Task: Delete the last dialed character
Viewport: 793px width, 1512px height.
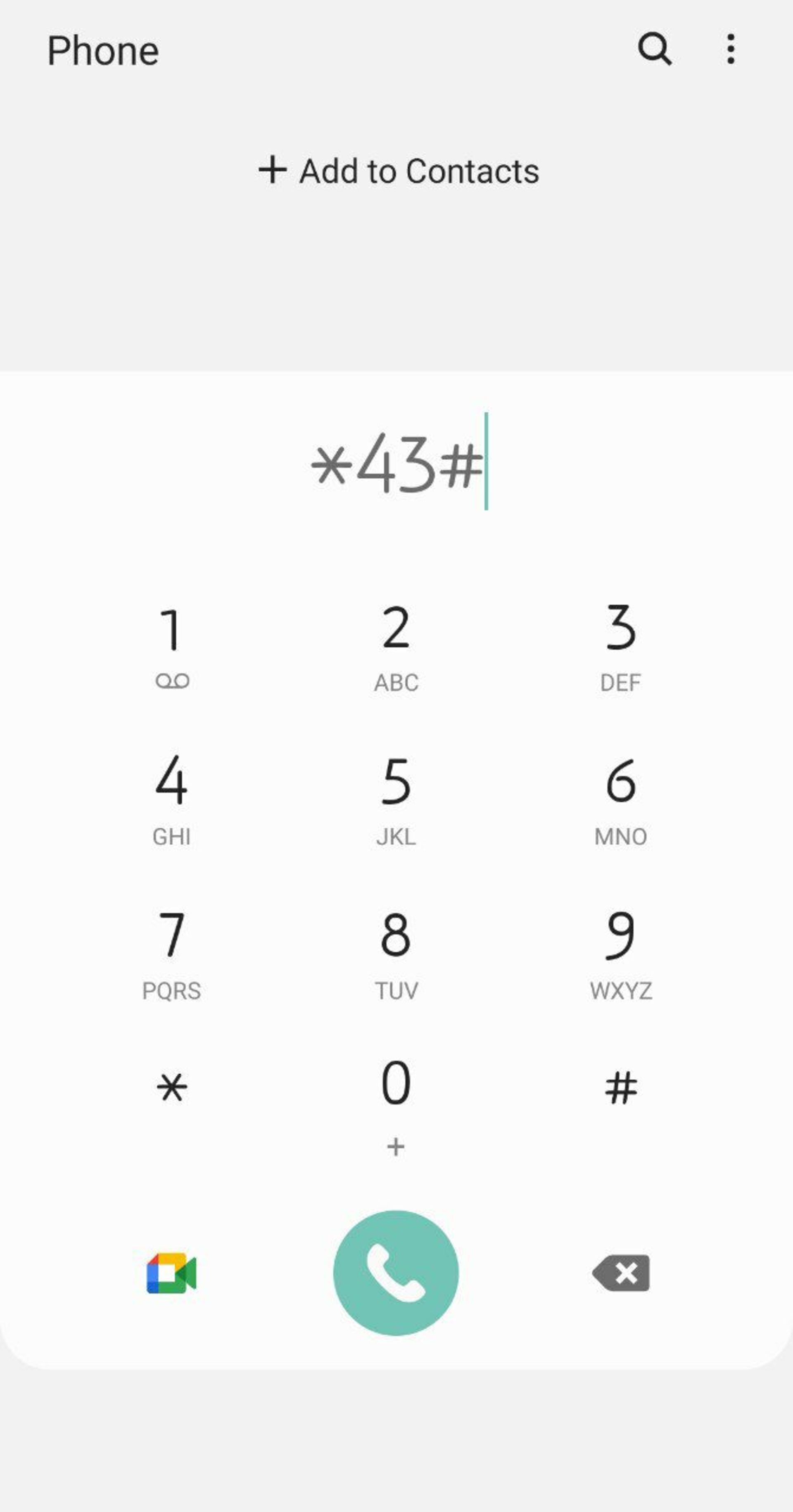Action: [x=621, y=1273]
